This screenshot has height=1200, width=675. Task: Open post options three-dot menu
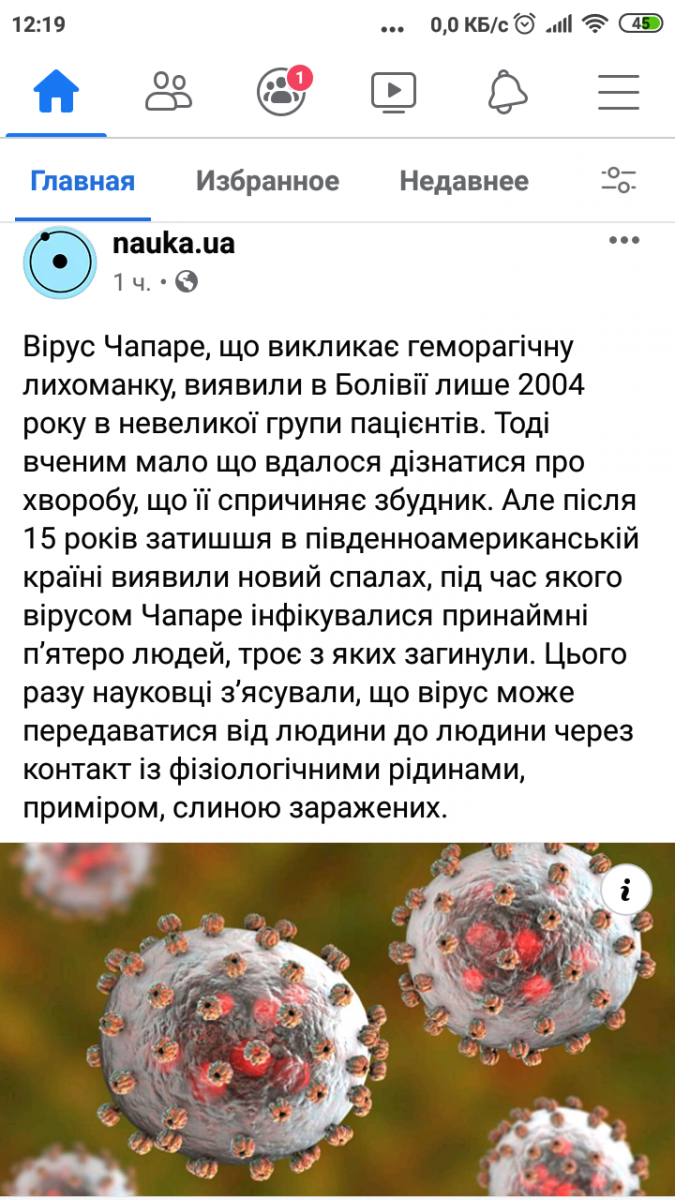[624, 240]
